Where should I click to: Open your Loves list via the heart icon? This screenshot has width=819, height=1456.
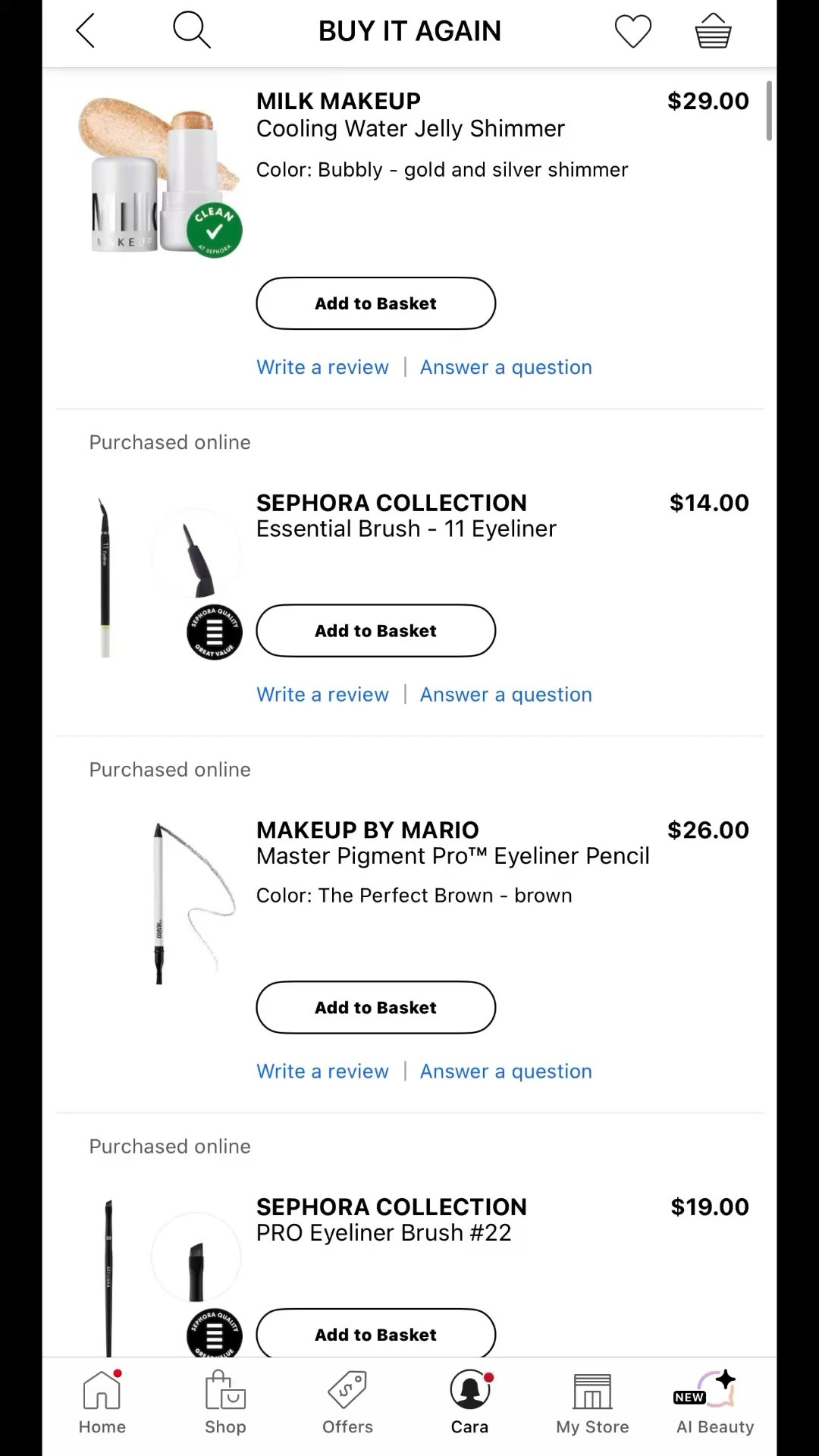coord(633,30)
